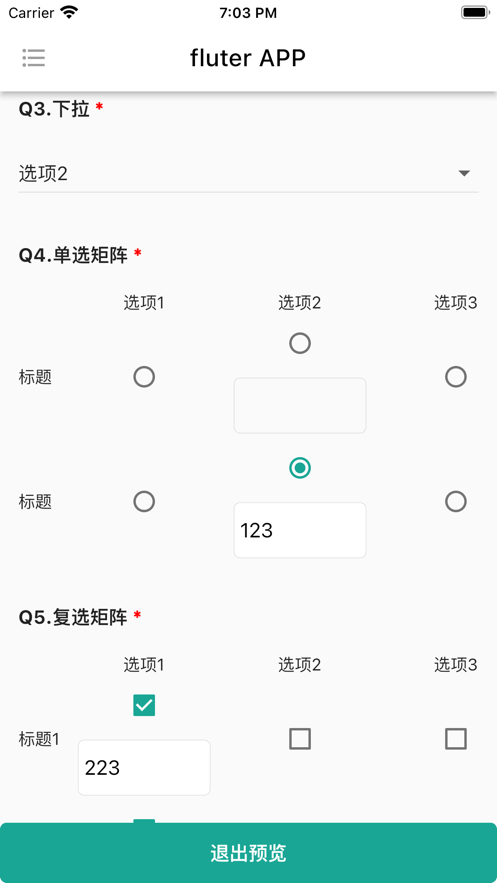Image resolution: width=497 pixels, height=883 pixels.
Task: Open the drawer menu icon
Action: click(34, 58)
